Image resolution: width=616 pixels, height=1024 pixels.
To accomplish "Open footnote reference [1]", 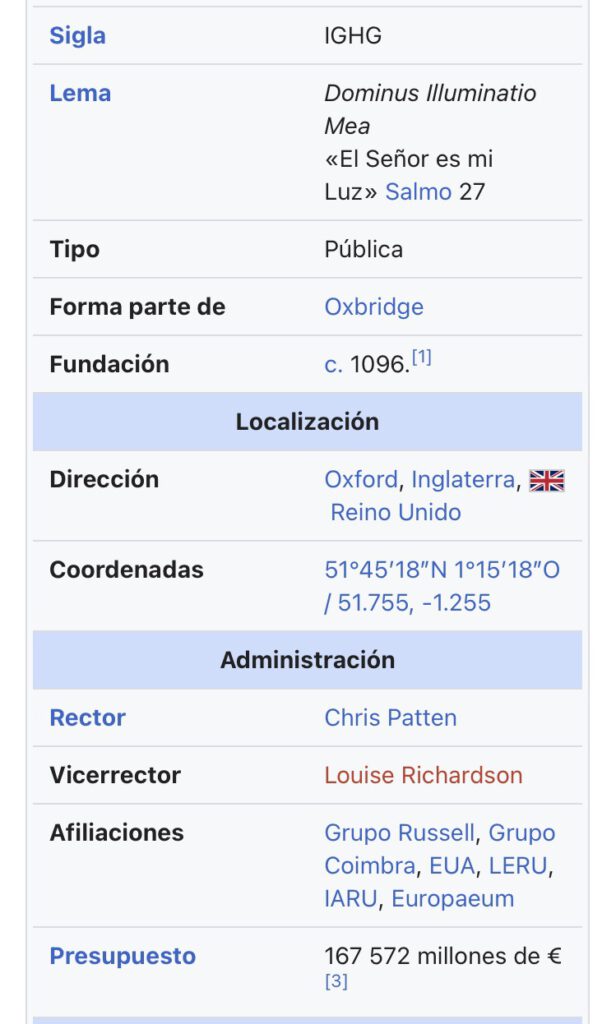I will [x=421, y=357].
